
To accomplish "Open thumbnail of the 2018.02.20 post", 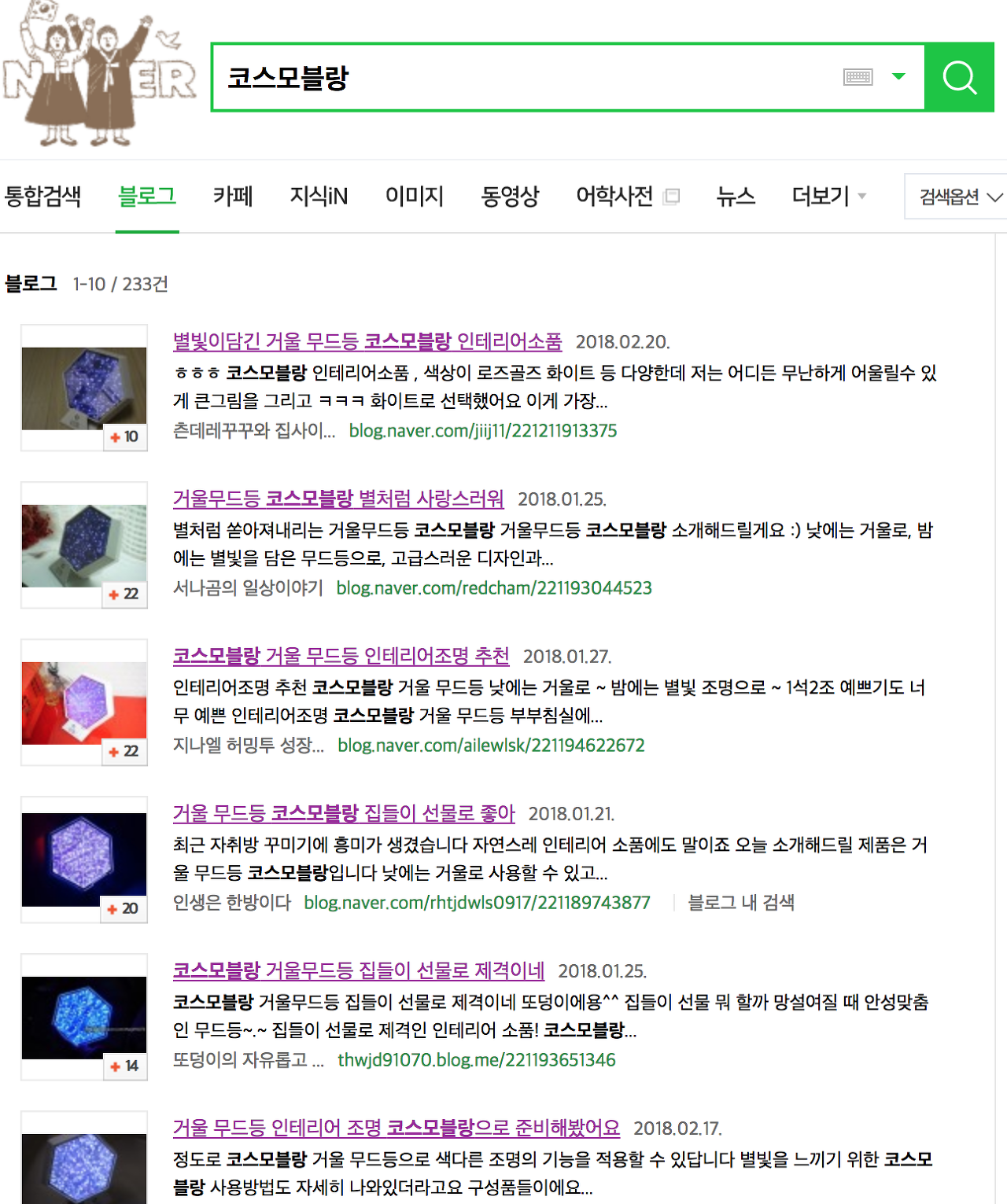I will [84, 388].
